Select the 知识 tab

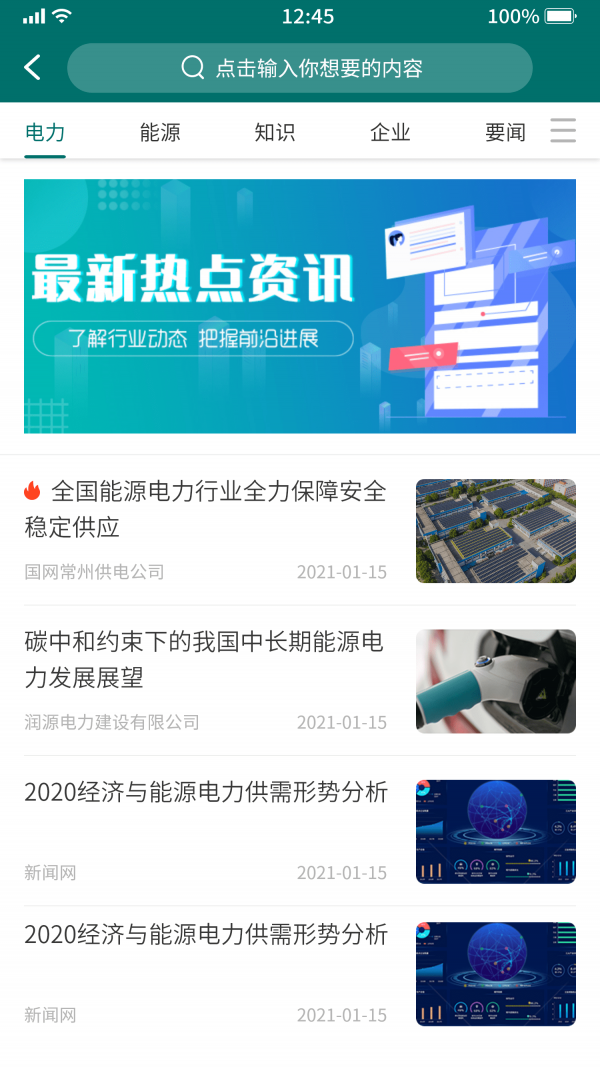point(275,132)
